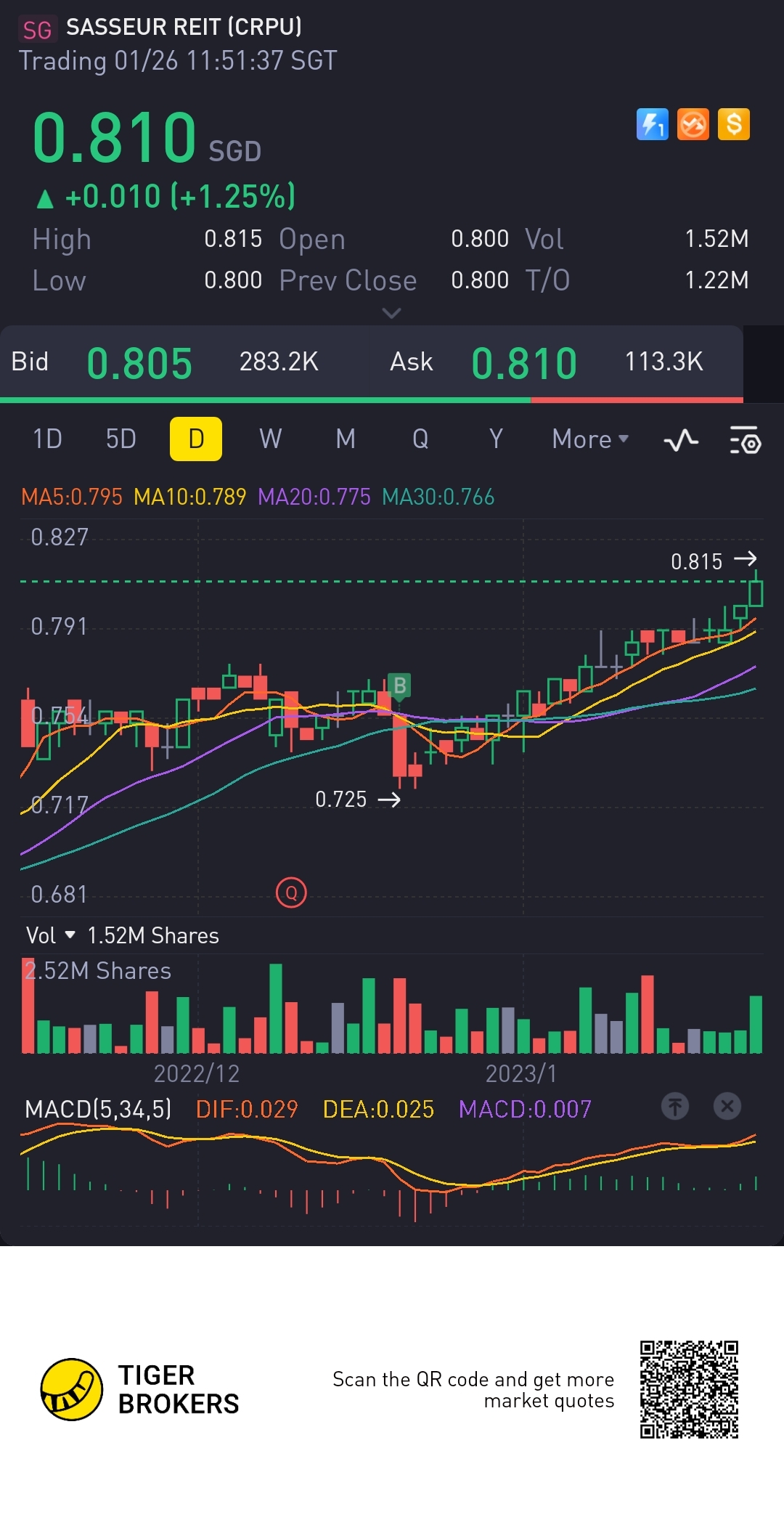Show the monthly M chart

click(x=346, y=439)
